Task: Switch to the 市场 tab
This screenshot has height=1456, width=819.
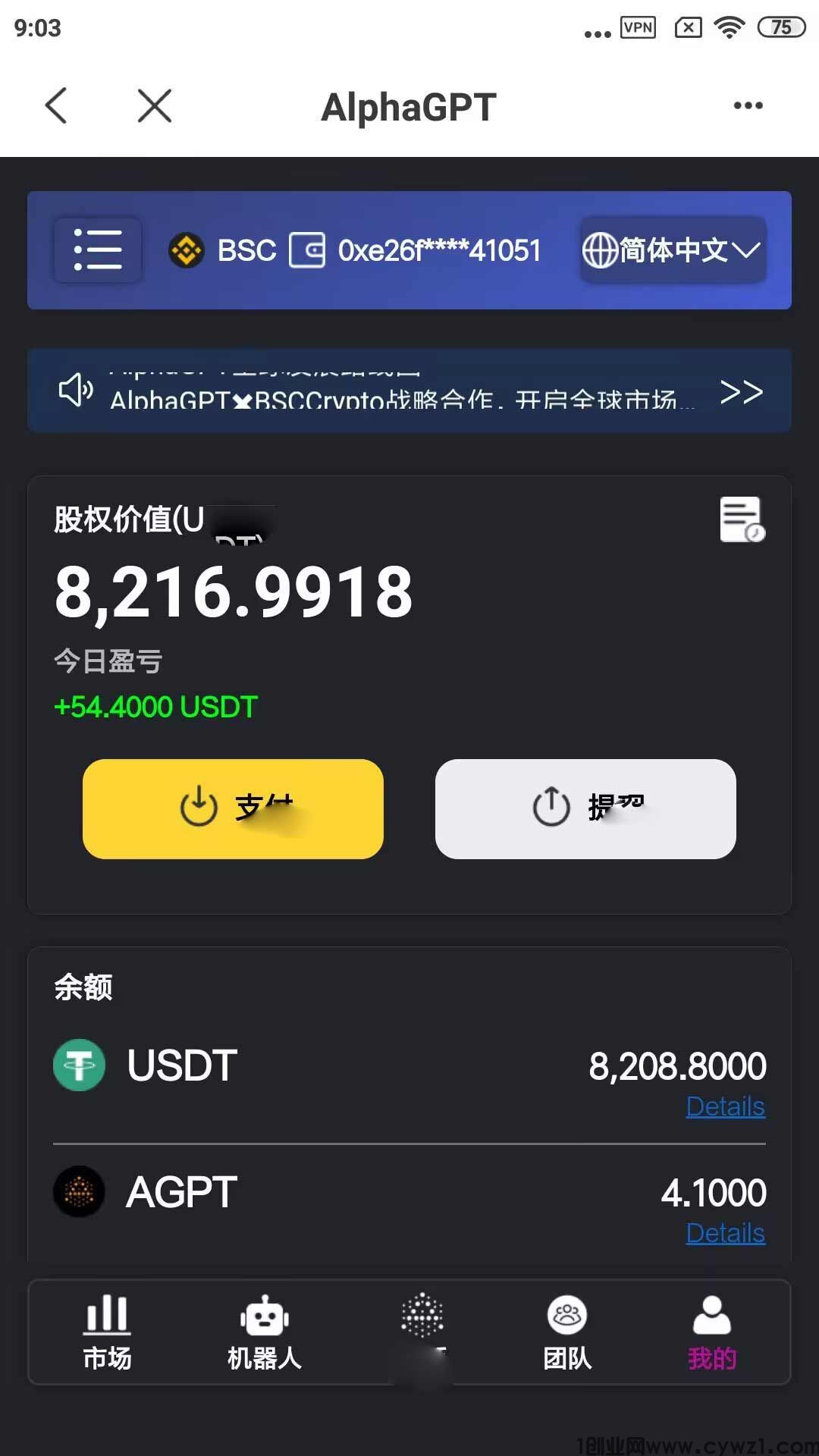Action: tap(107, 1332)
